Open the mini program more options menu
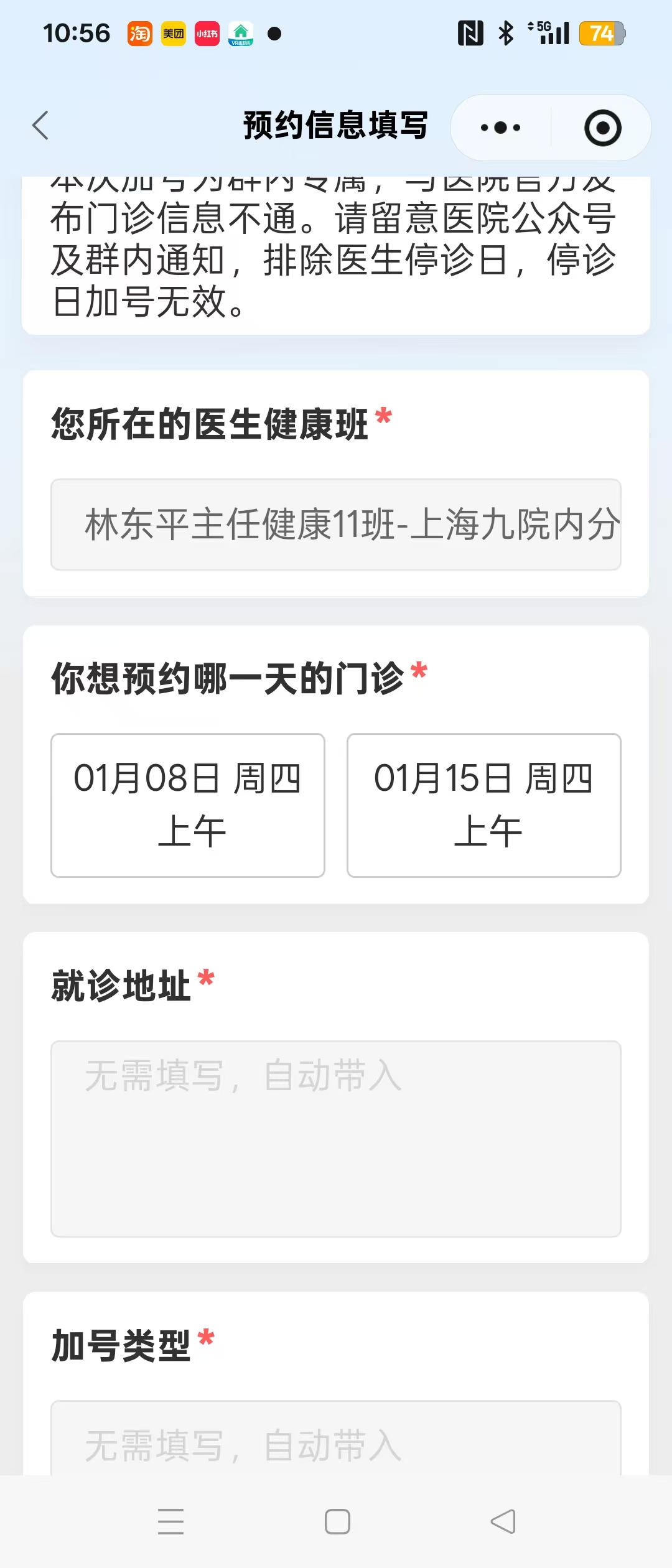The width and height of the screenshot is (672, 1568). pyautogui.click(x=501, y=128)
